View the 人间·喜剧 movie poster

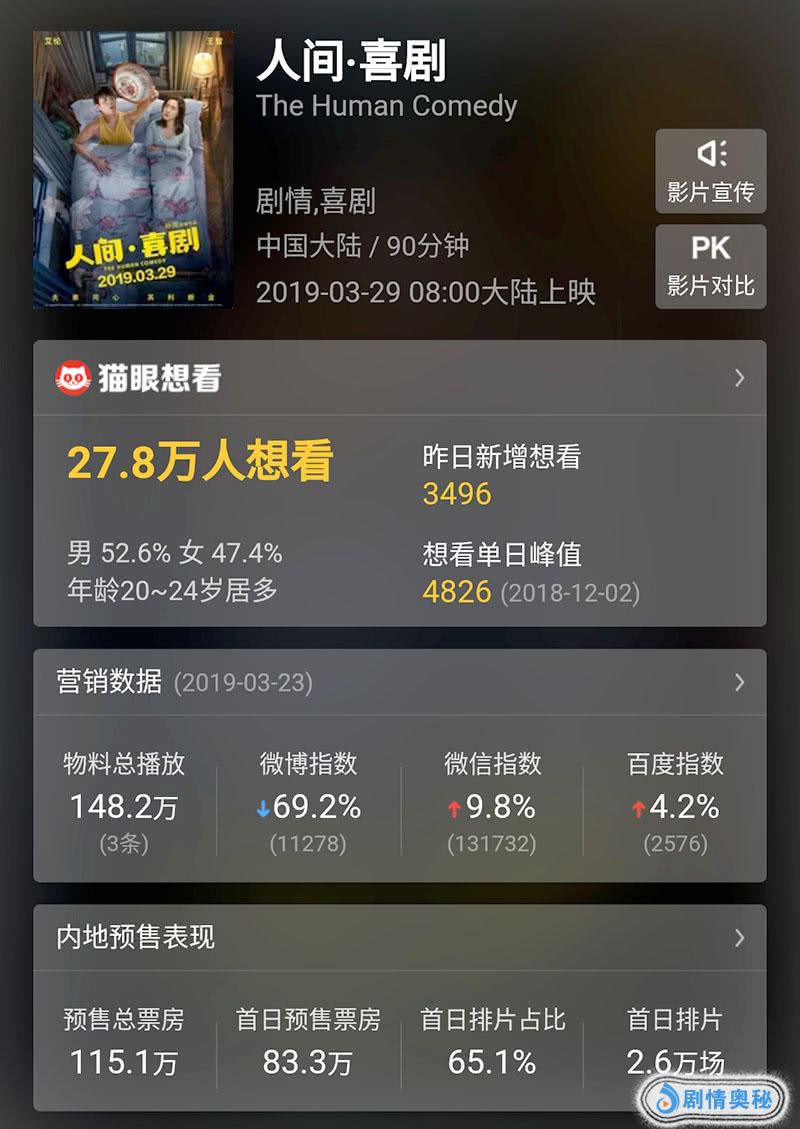133,169
